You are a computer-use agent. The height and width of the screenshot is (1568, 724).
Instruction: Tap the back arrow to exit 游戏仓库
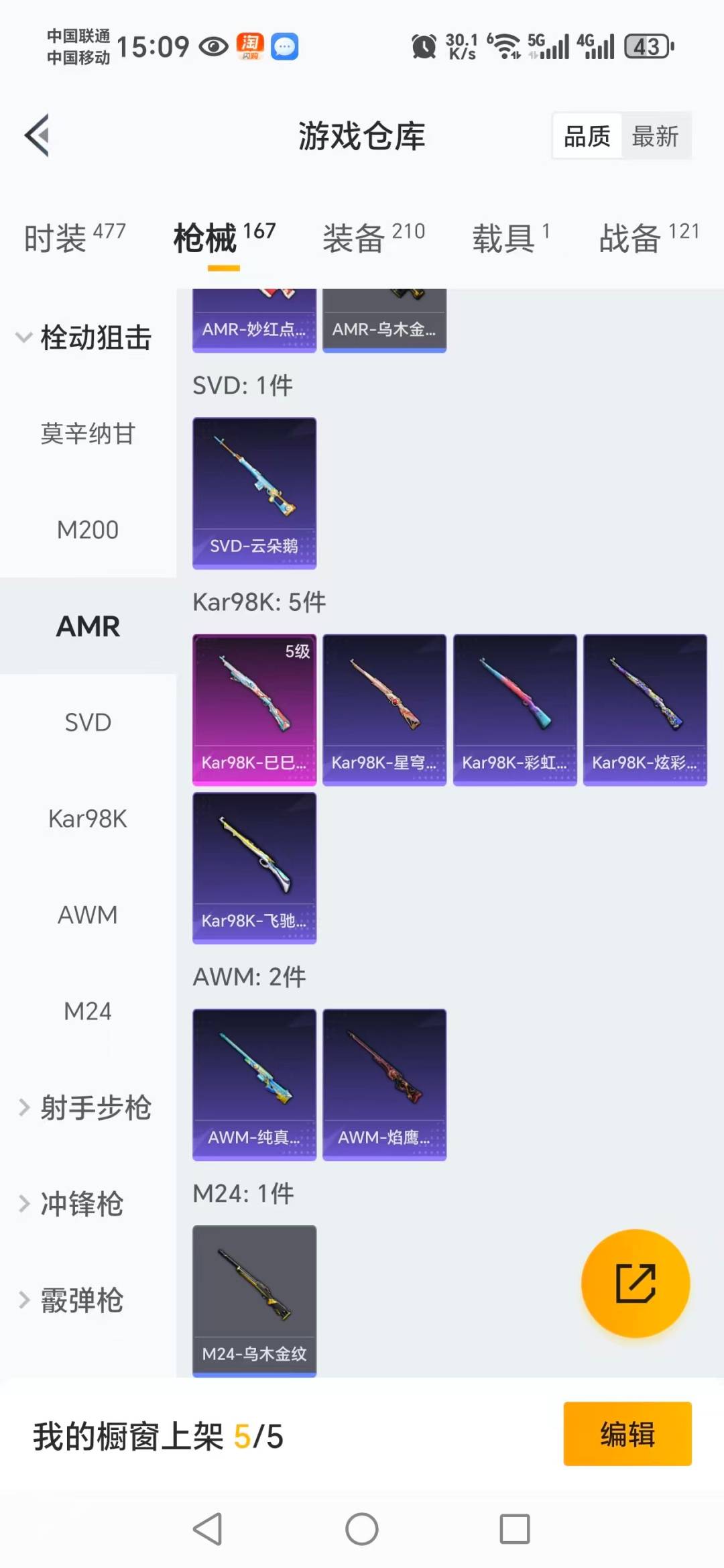(x=38, y=134)
